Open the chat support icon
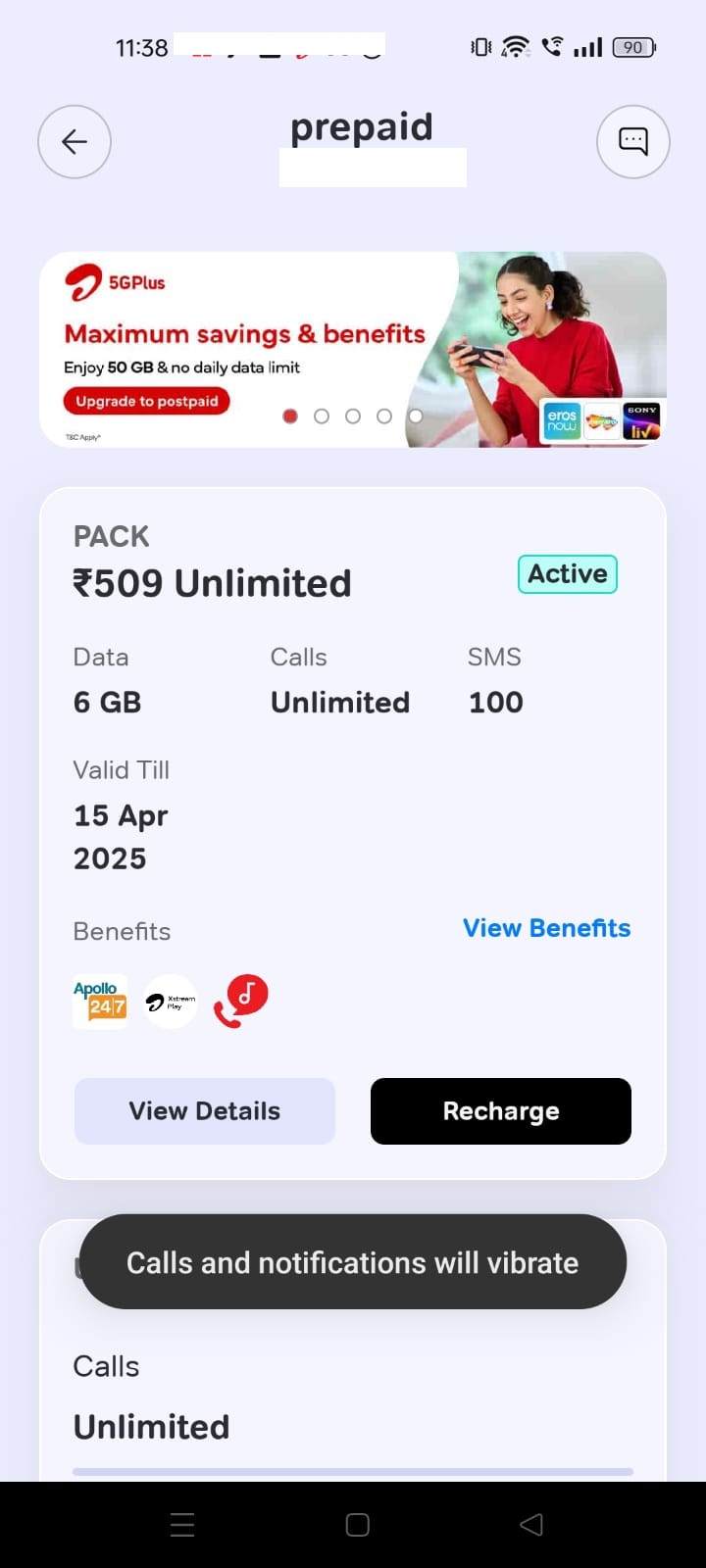This screenshot has height=1568, width=706. [632, 142]
